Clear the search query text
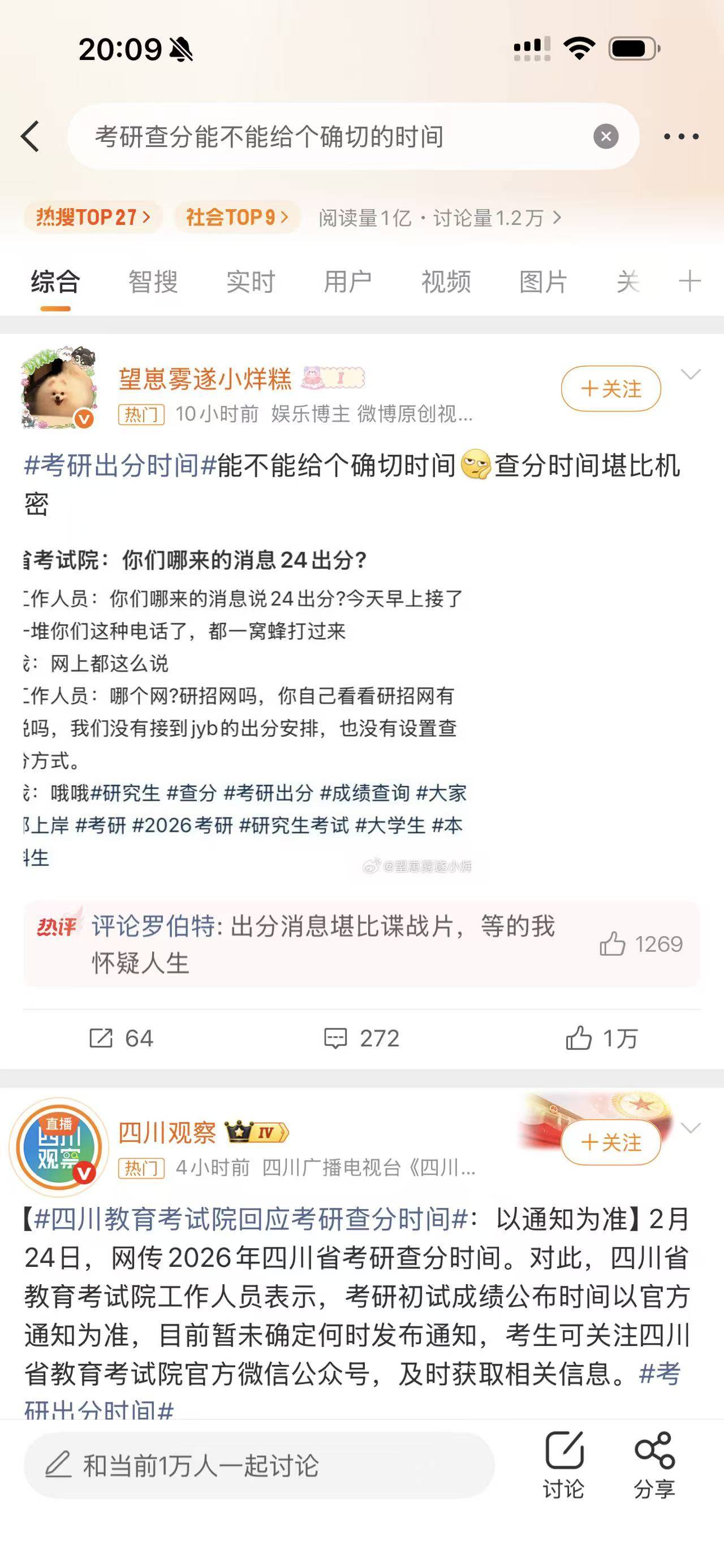The image size is (724, 1568). (605, 136)
